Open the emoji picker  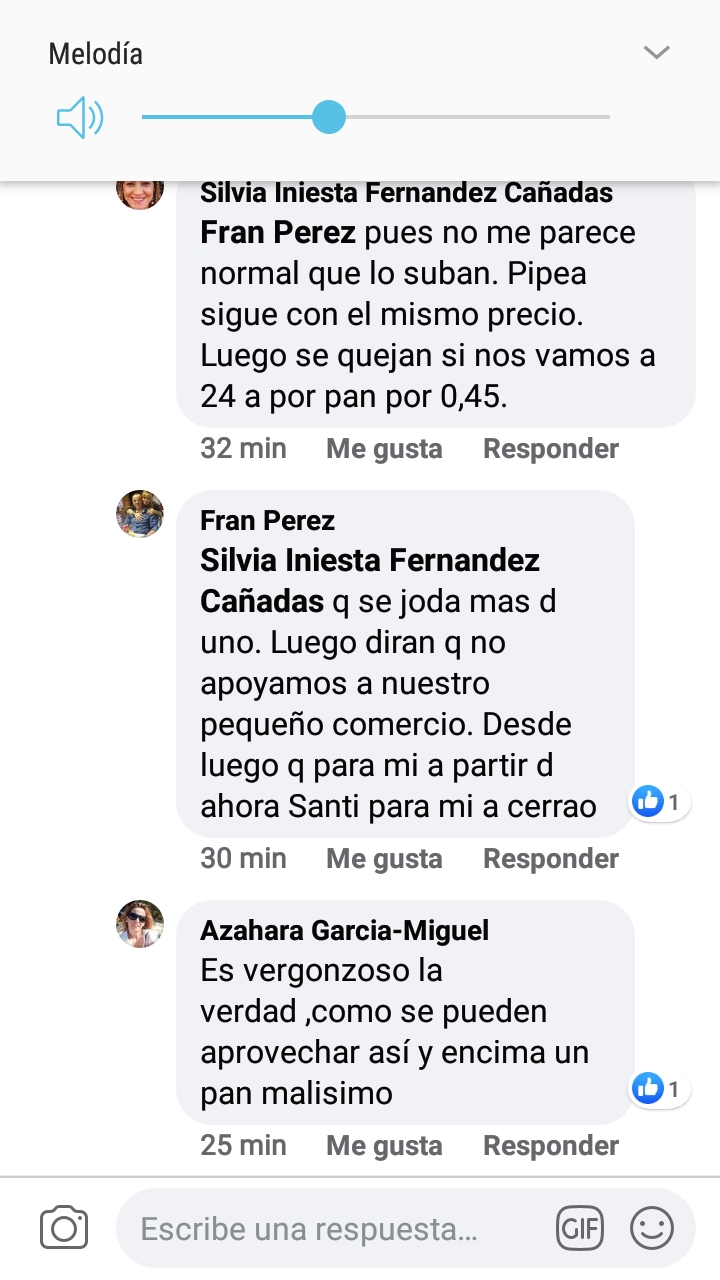click(652, 1228)
